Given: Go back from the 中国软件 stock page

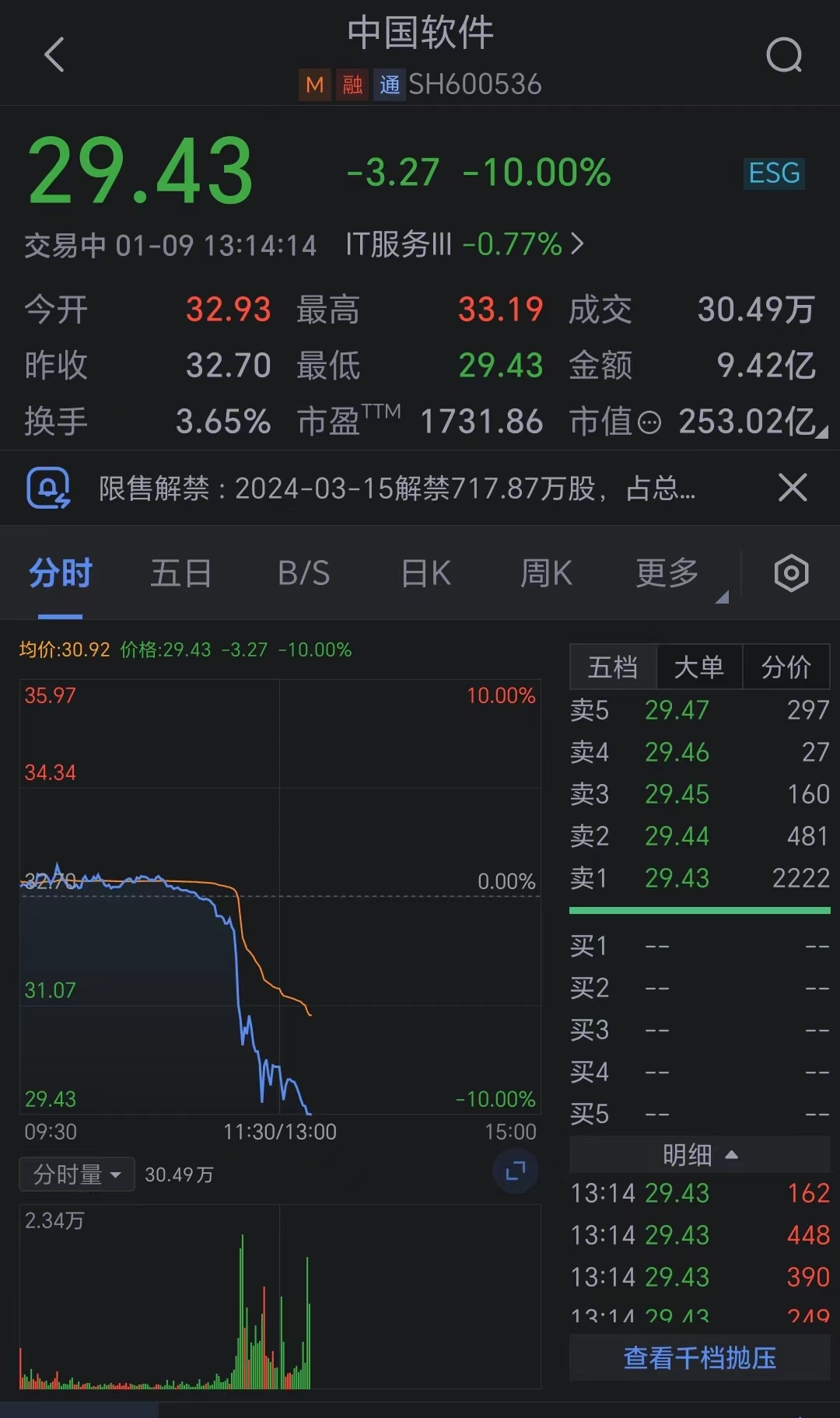Looking at the screenshot, I should tap(54, 55).
